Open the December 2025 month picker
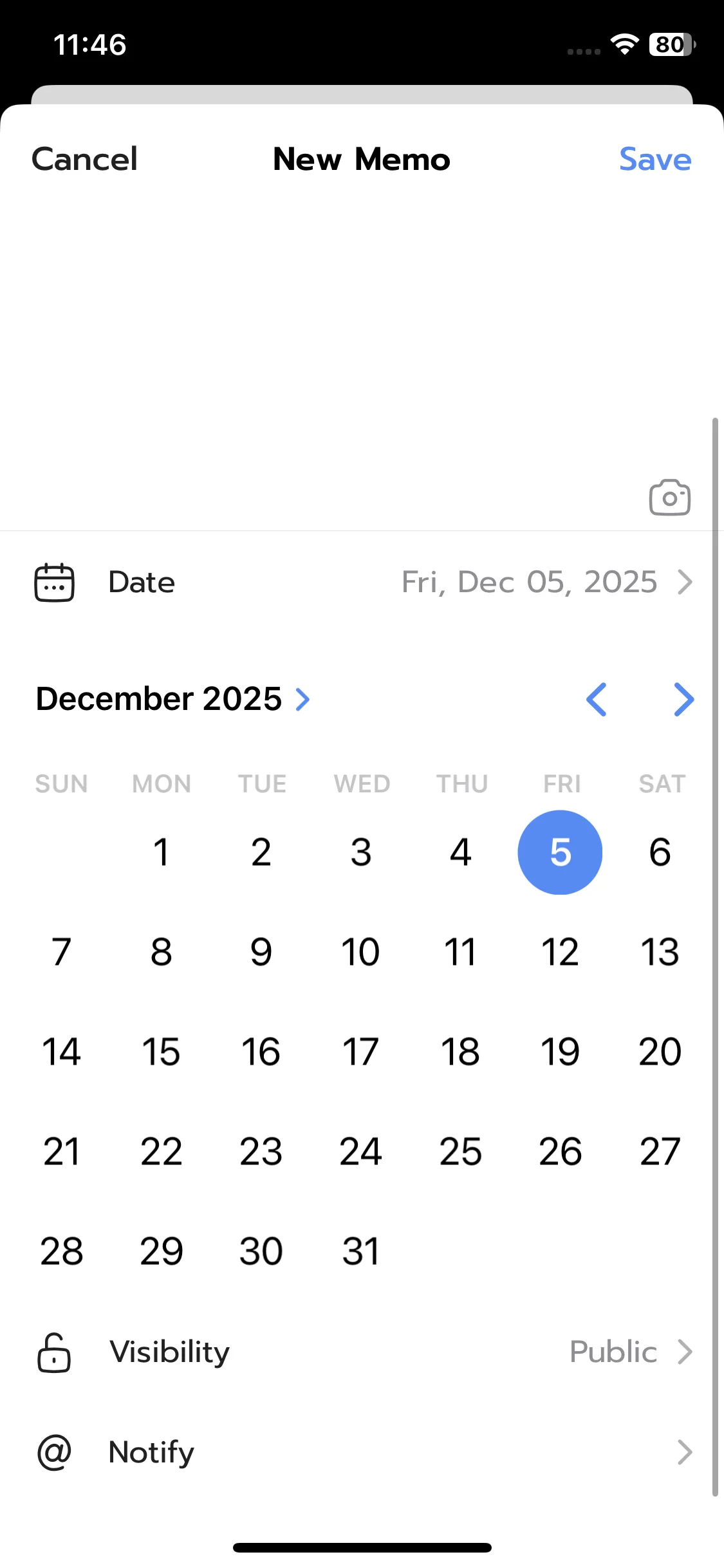Viewport: 724px width, 1568px height. [x=172, y=699]
